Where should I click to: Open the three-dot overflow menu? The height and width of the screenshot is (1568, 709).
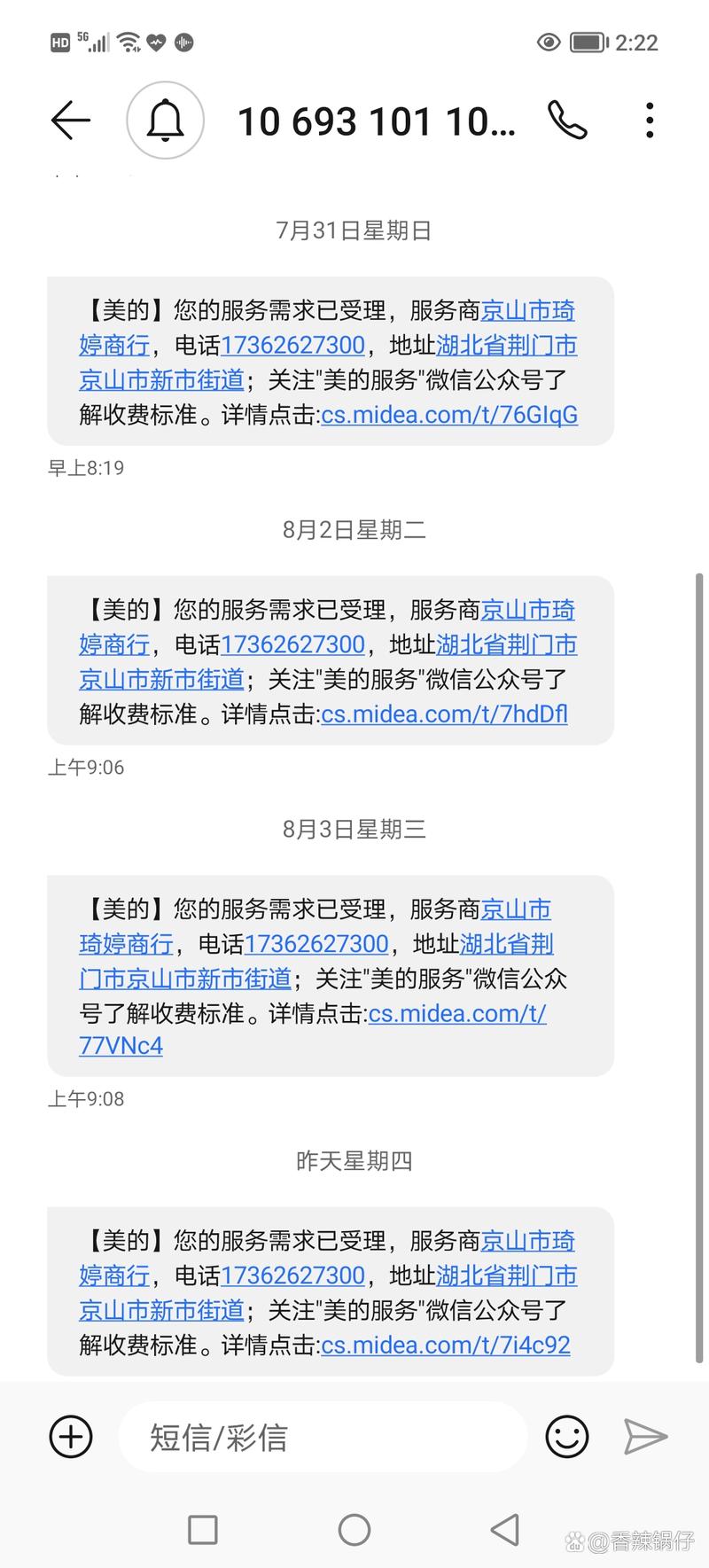650,121
